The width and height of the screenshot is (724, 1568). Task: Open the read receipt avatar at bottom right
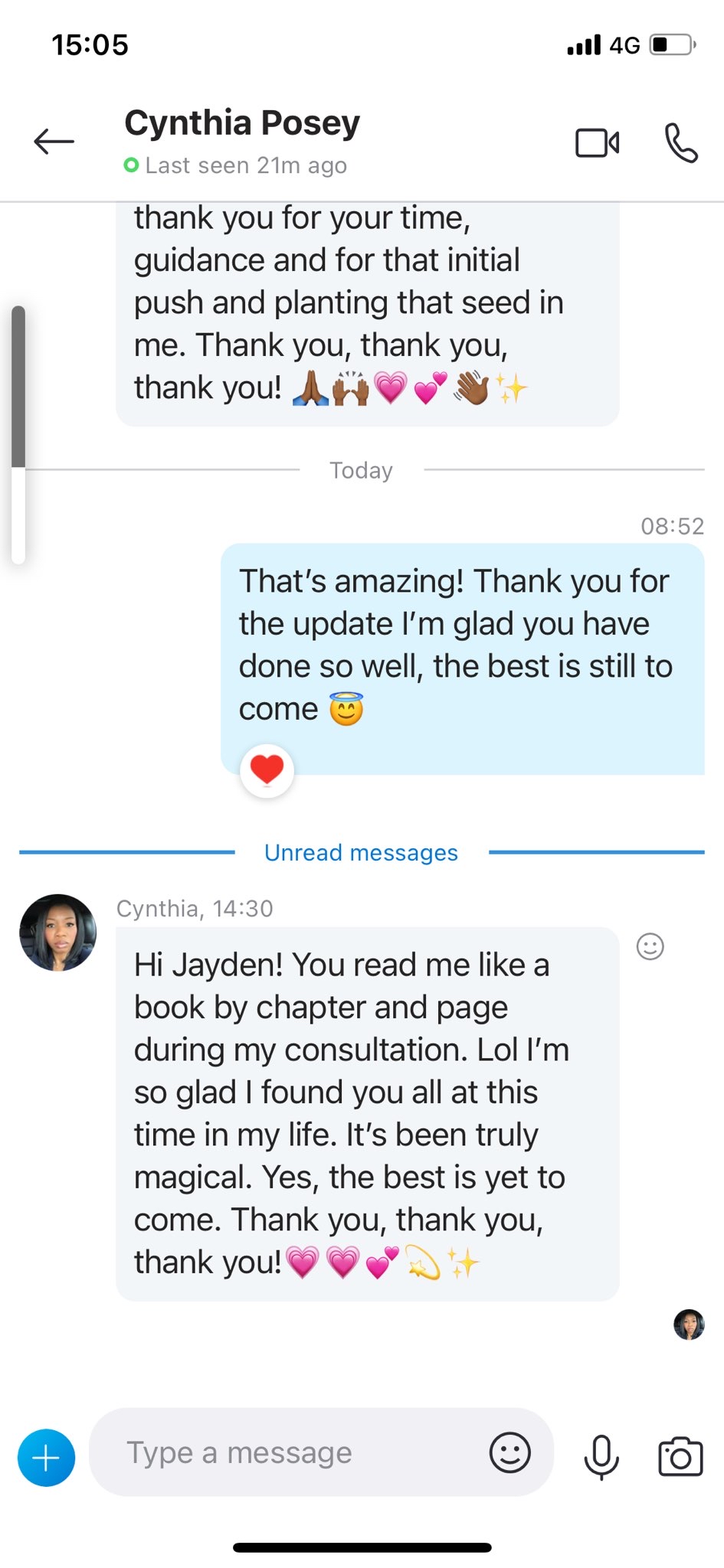[688, 1325]
